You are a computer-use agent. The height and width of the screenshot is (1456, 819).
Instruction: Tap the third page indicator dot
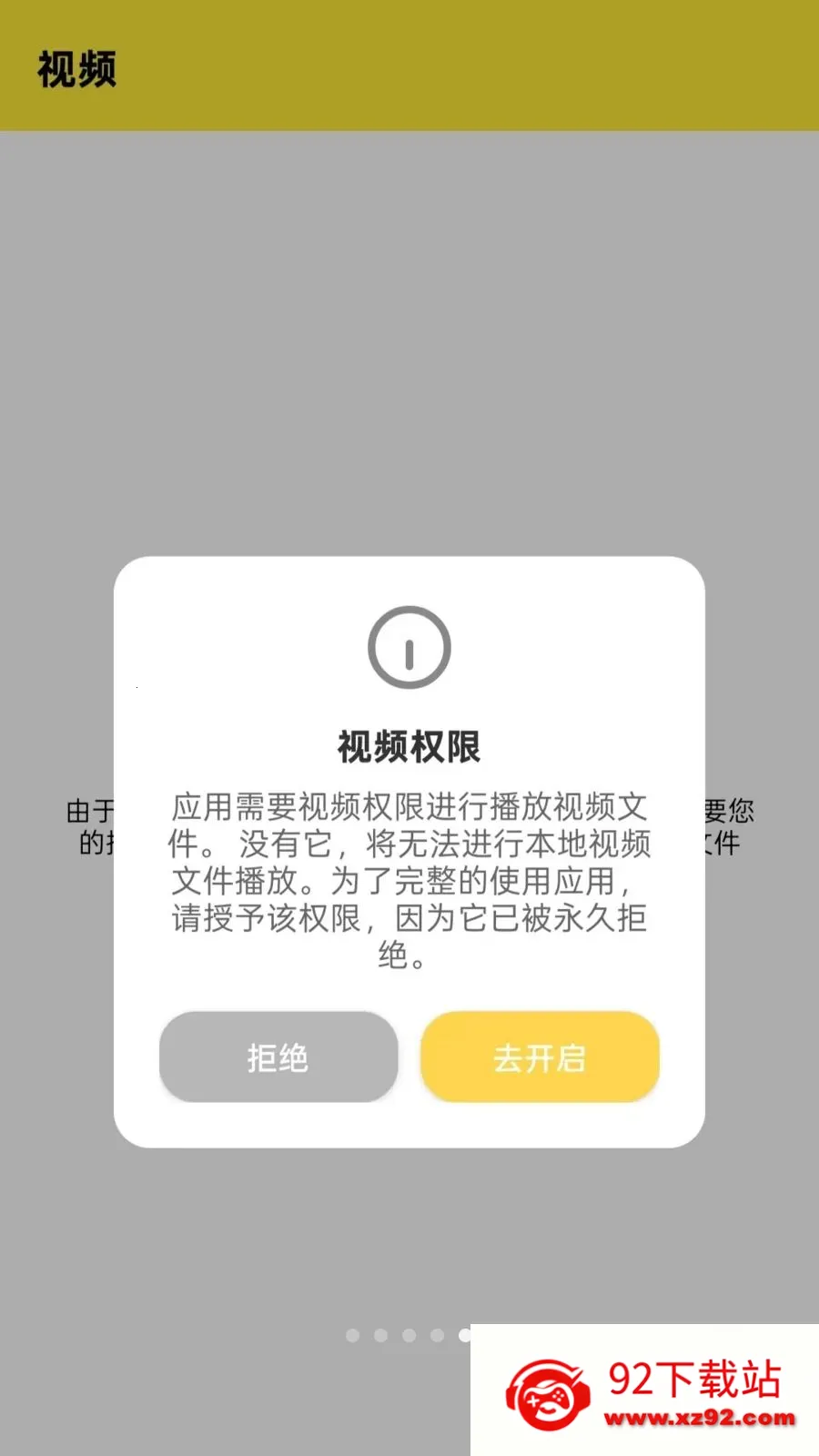click(409, 1336)
